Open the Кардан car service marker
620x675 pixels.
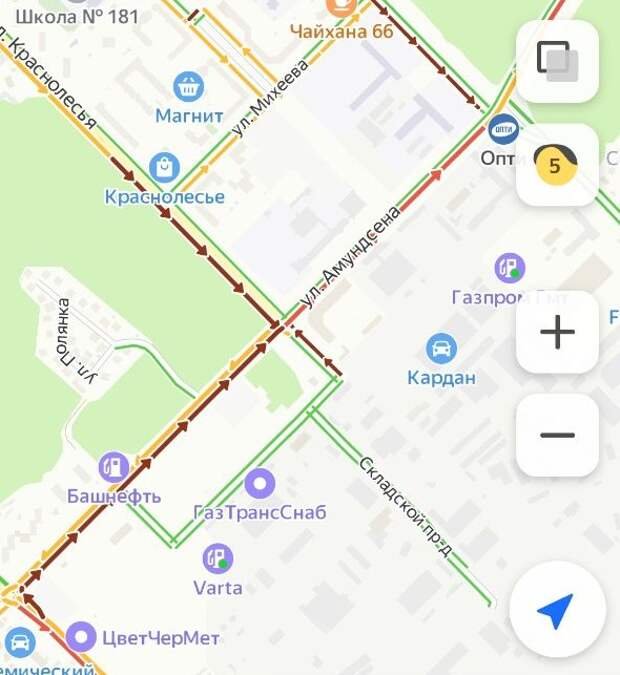point(441,349)
